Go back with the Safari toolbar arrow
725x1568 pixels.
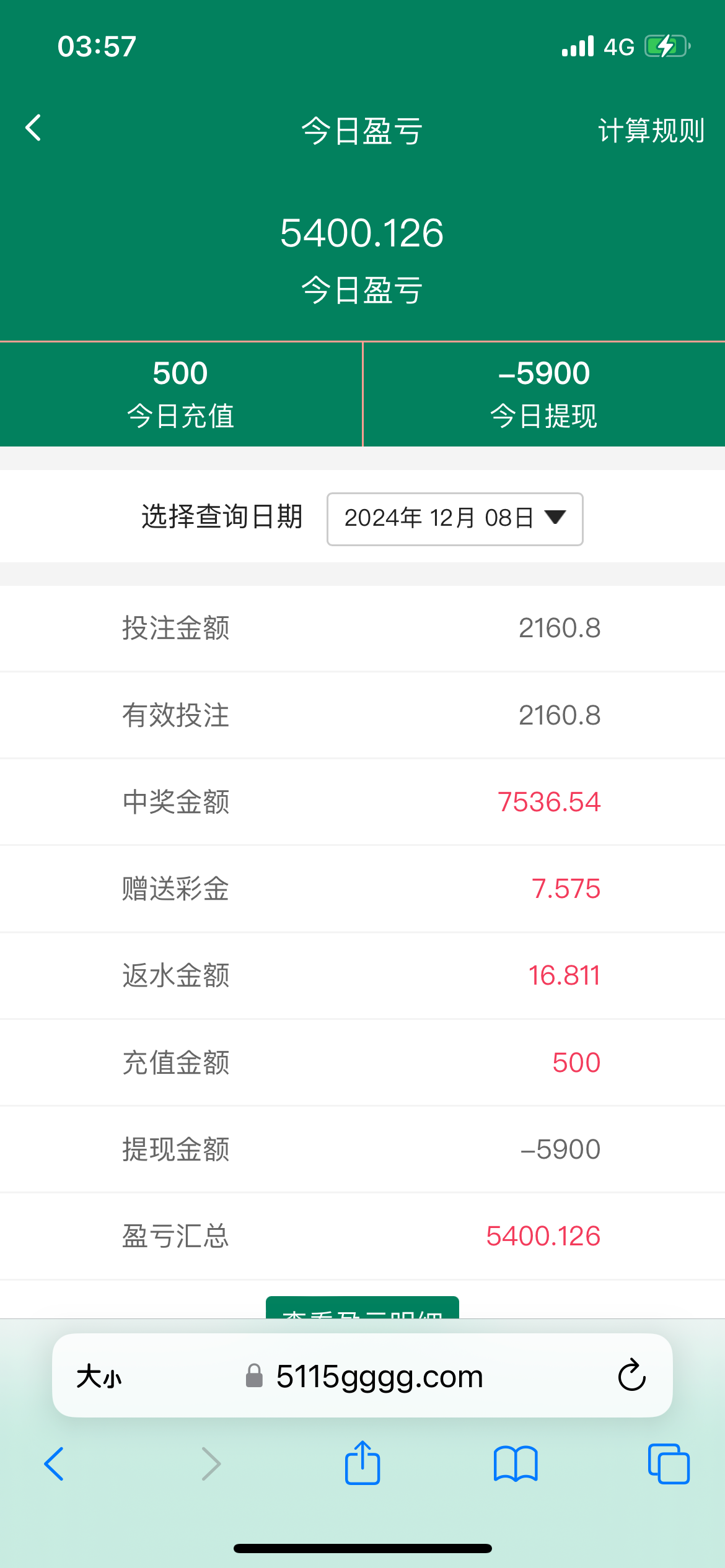pyautogui.click(x=54, y=1464)
